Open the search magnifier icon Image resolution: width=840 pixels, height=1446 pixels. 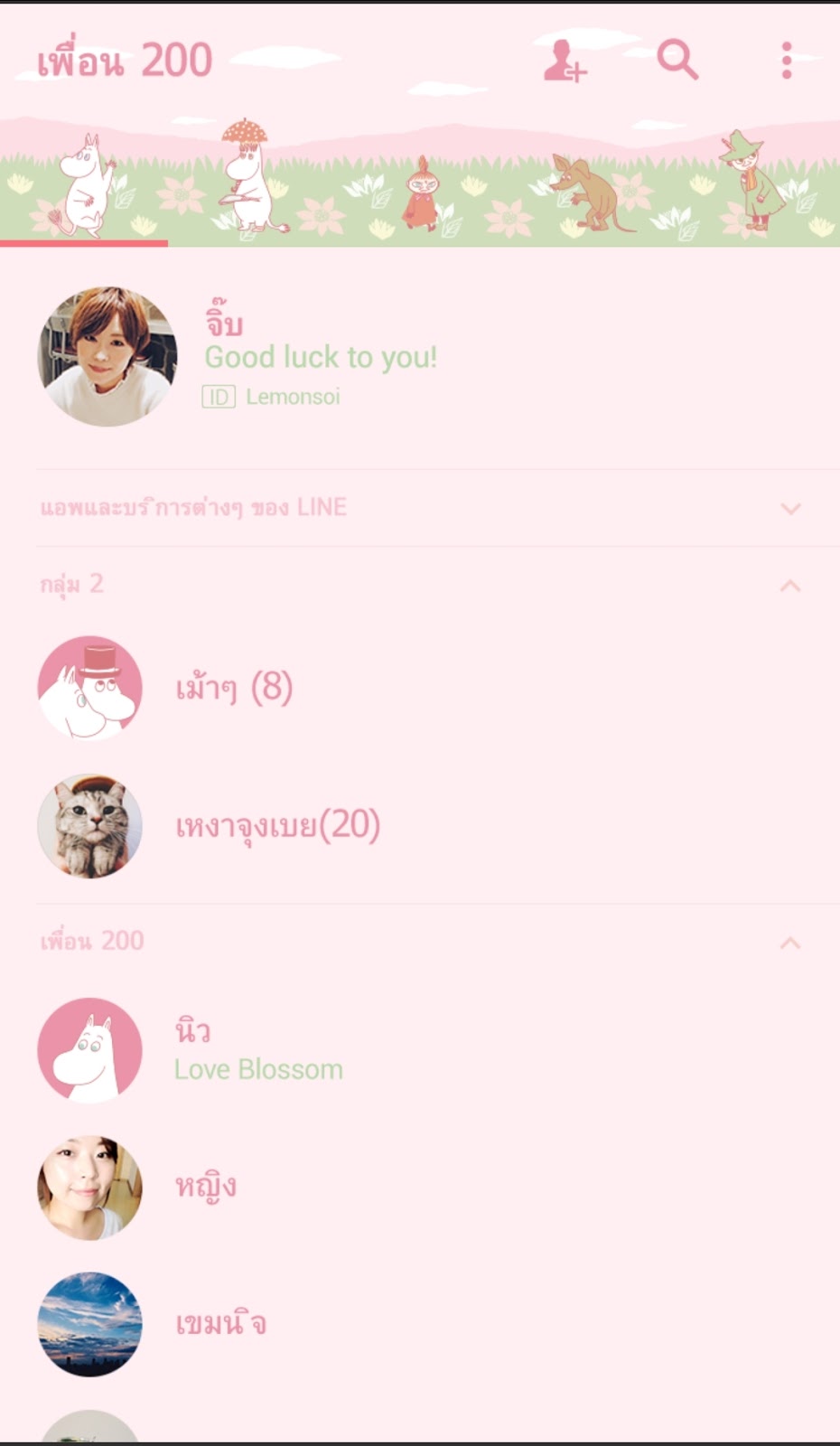tap(677, 60)
